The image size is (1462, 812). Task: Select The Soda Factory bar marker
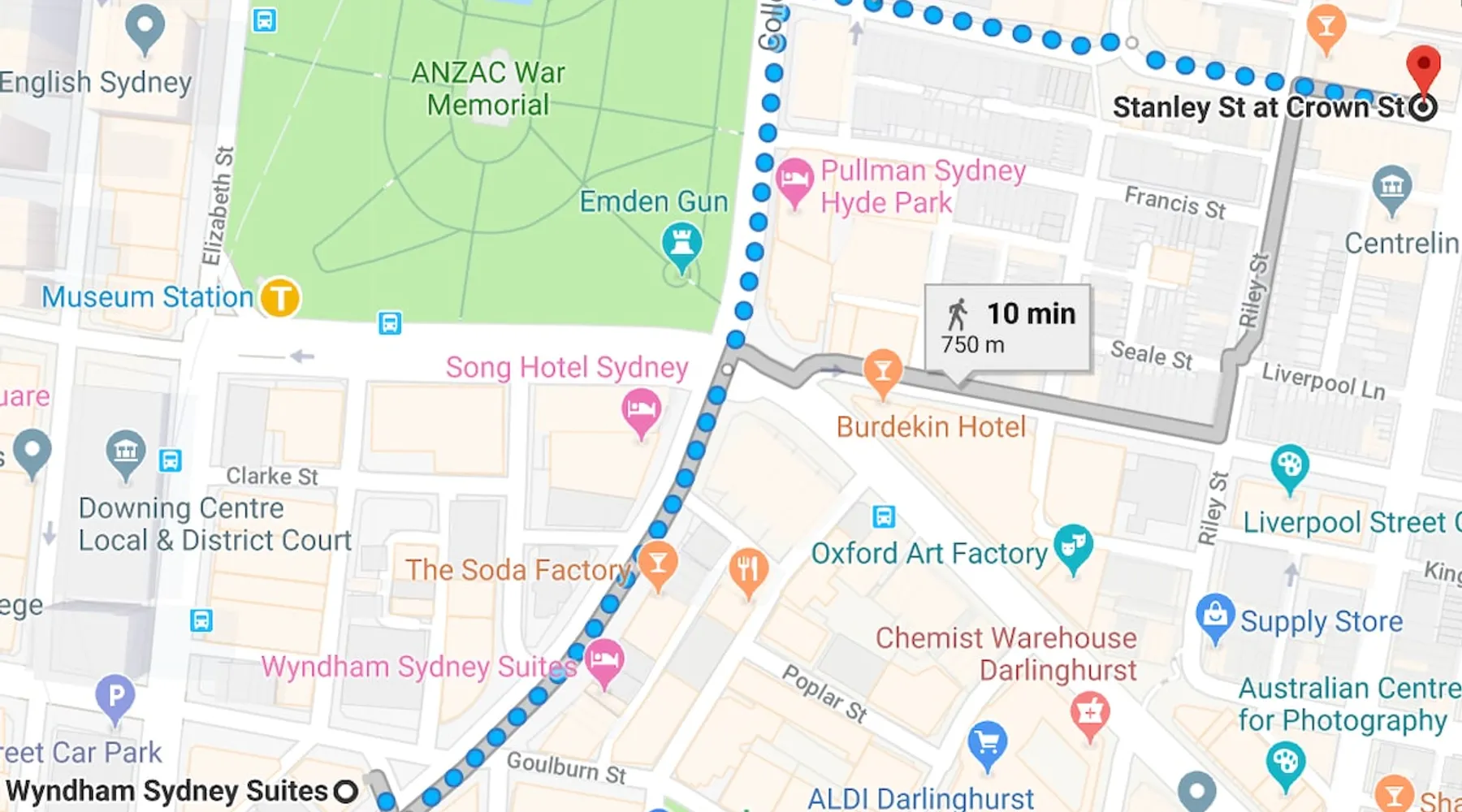658,563
